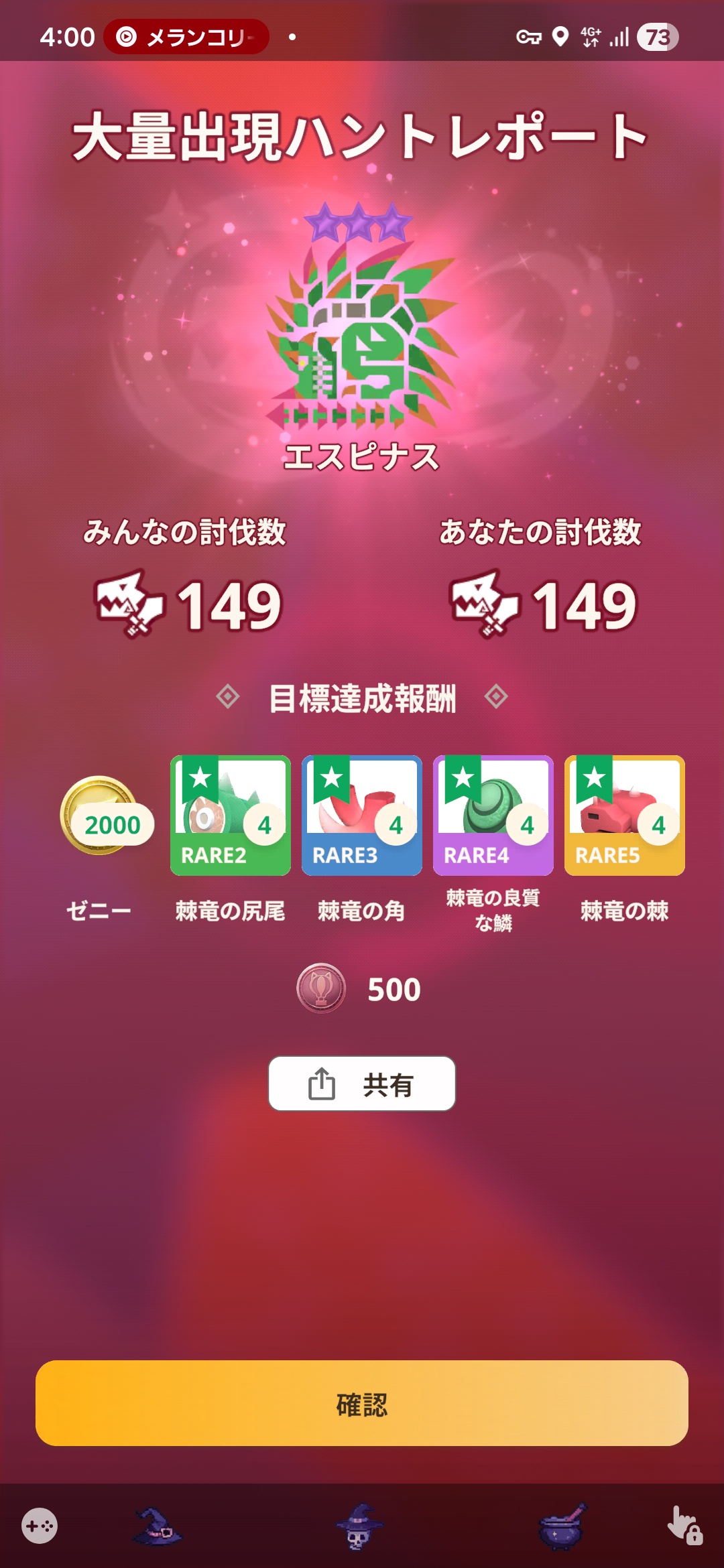
Task: View the 棘竜の良質な鱗 RARE4 reward item
Action: click(493, 815)
